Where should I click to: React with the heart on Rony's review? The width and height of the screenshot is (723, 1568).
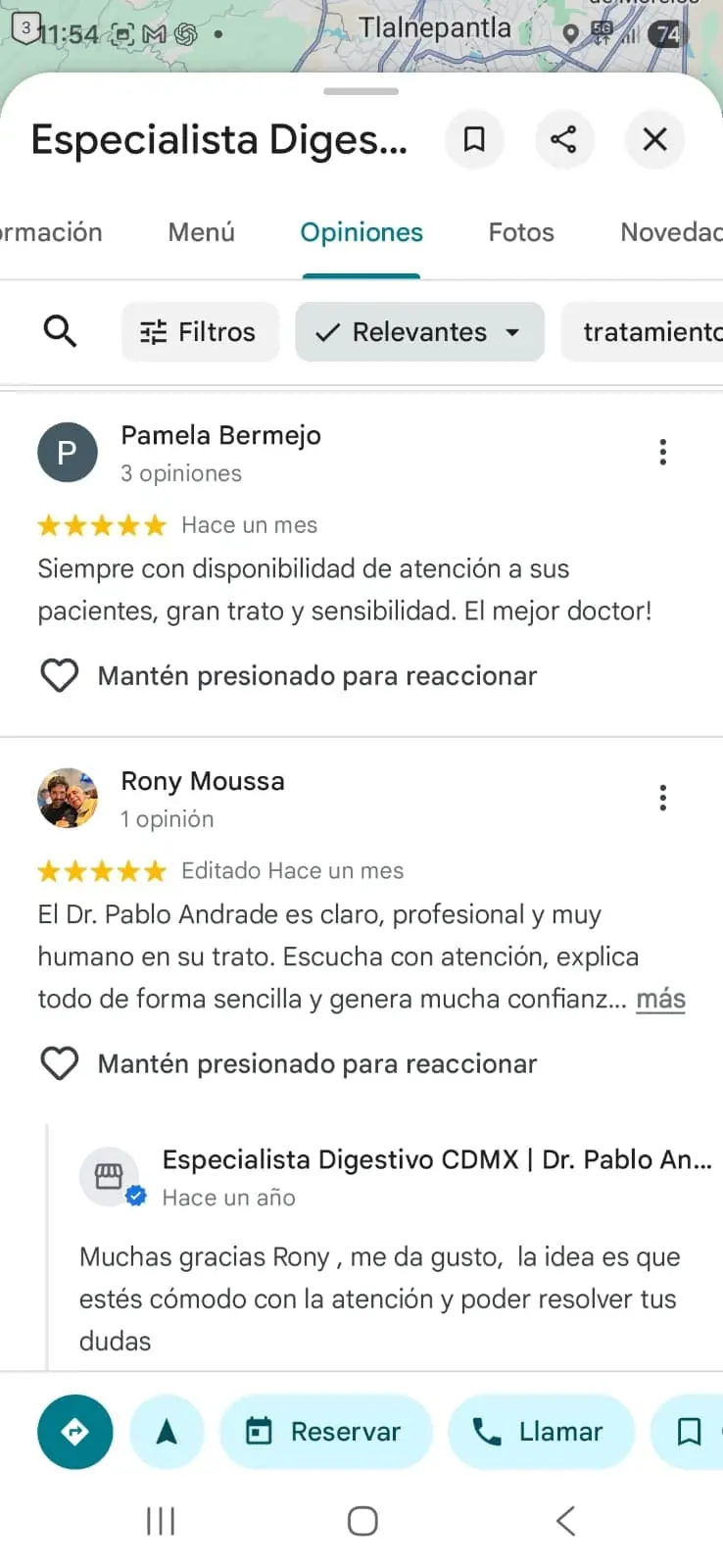point(59,1063)
